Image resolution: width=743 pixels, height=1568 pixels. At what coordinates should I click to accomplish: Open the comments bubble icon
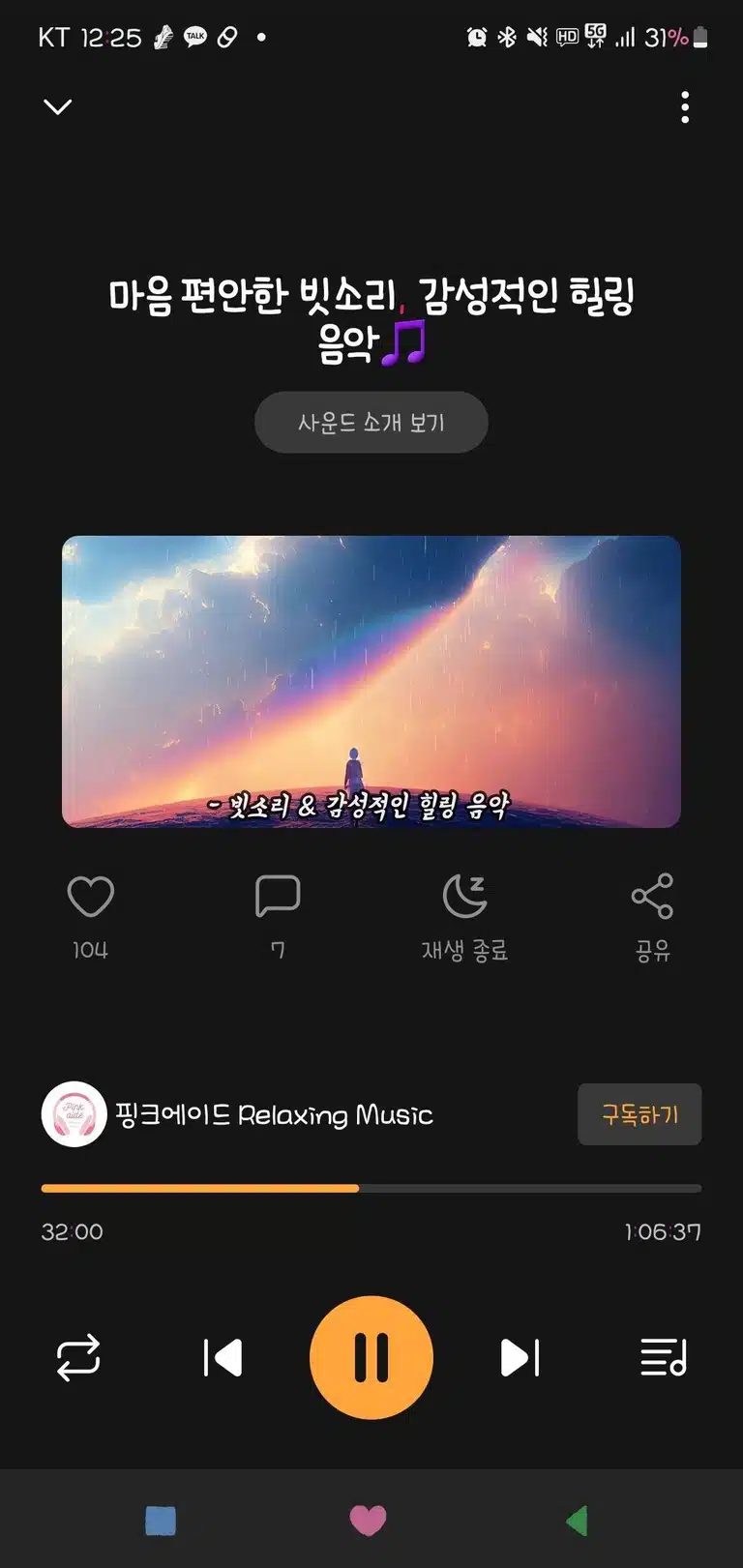click(278, 897)
